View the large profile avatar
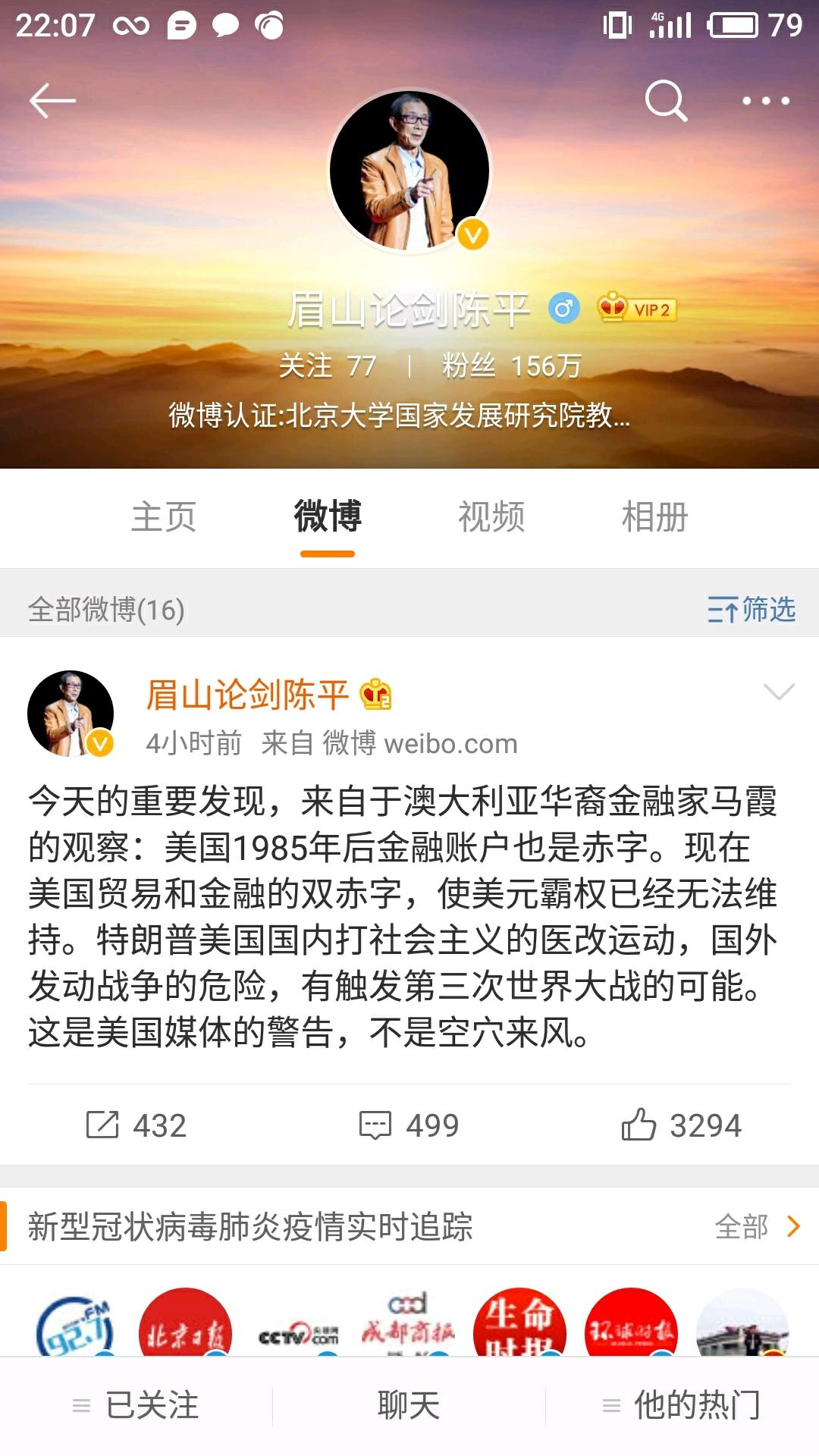 (x=409, y=171)
